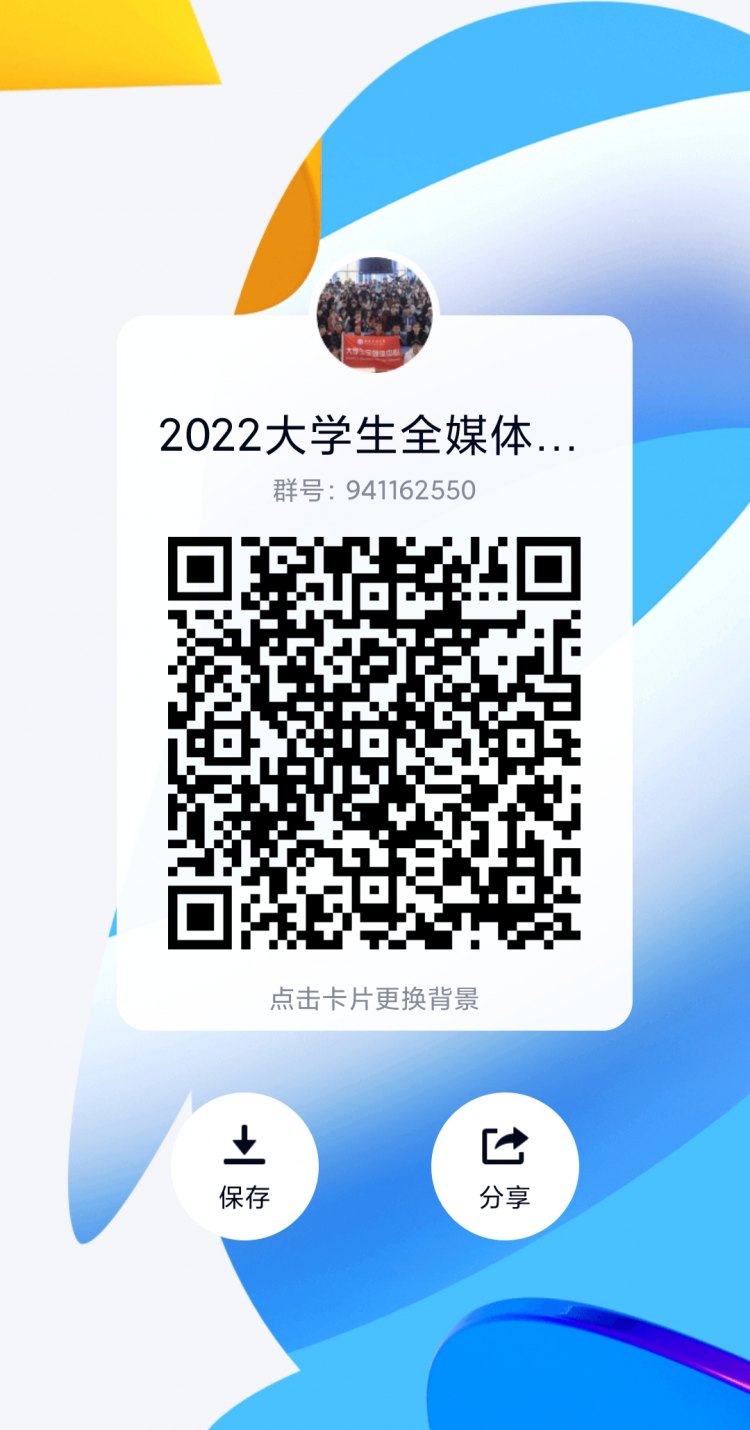Share the group QR code card

(504, 1166)
